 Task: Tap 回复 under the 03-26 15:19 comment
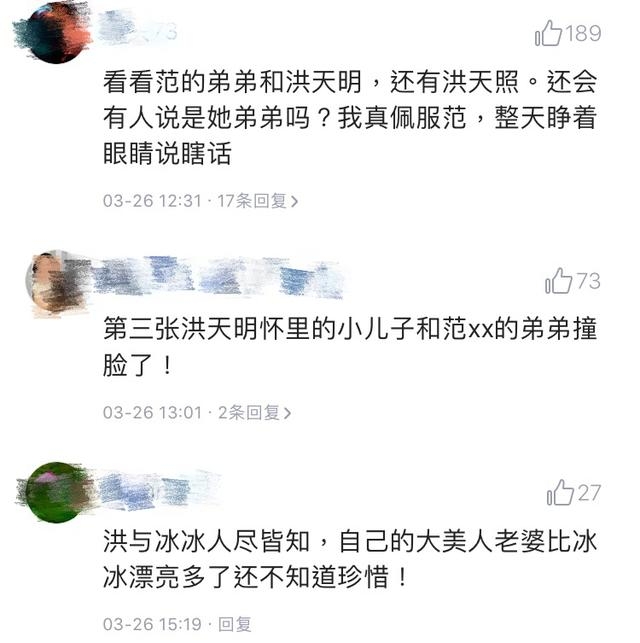click(236, 624)
